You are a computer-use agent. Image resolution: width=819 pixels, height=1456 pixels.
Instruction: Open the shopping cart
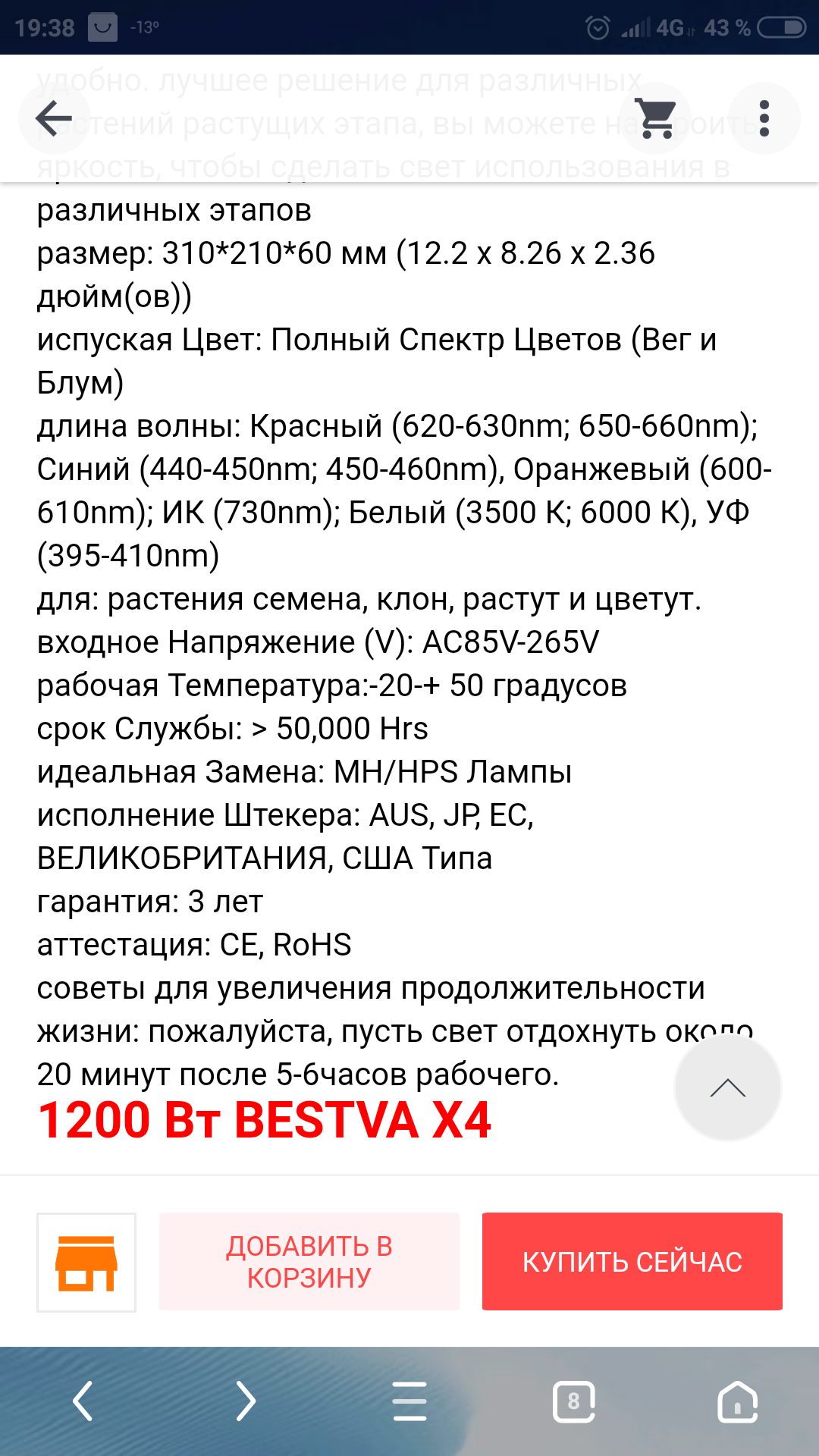pos(656,119)
